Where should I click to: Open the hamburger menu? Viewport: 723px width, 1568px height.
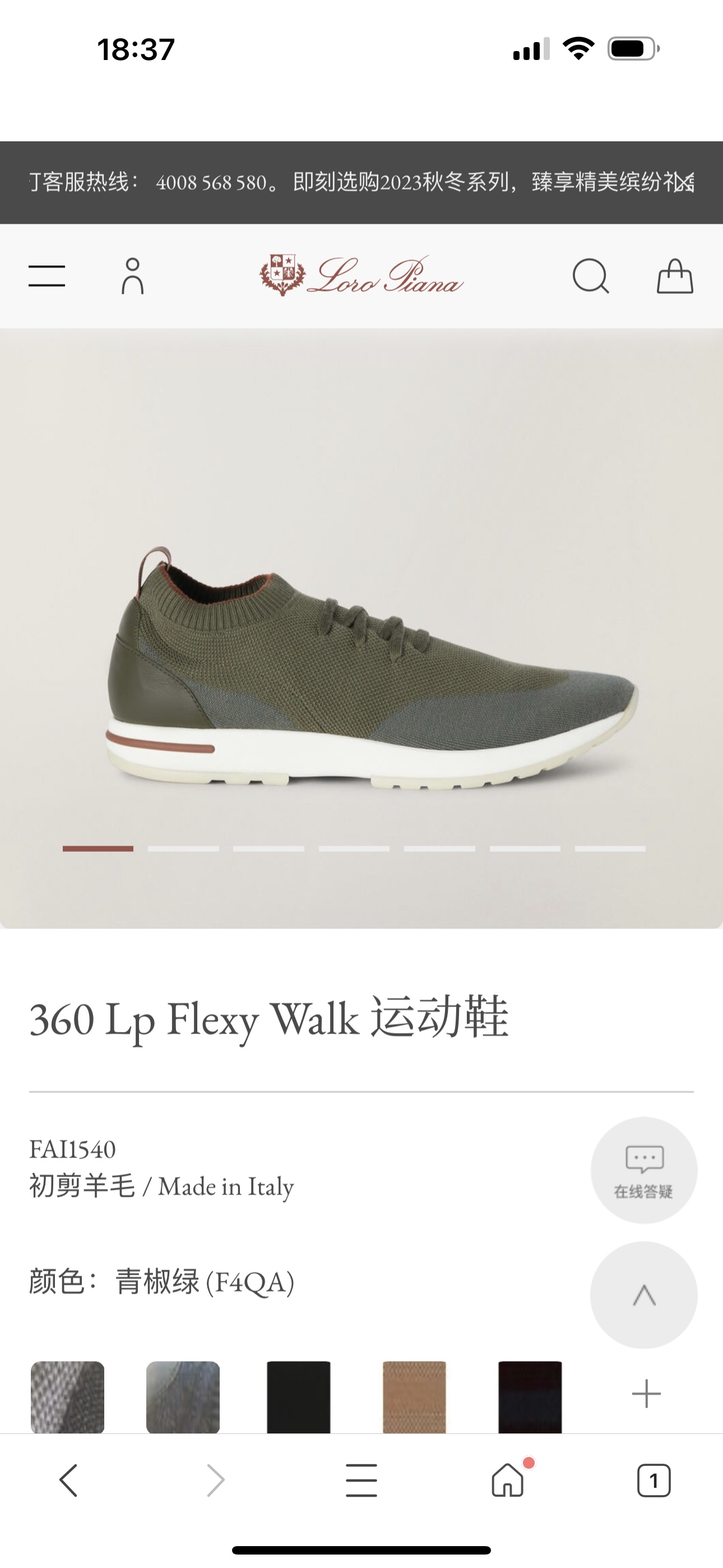[47, 276]
